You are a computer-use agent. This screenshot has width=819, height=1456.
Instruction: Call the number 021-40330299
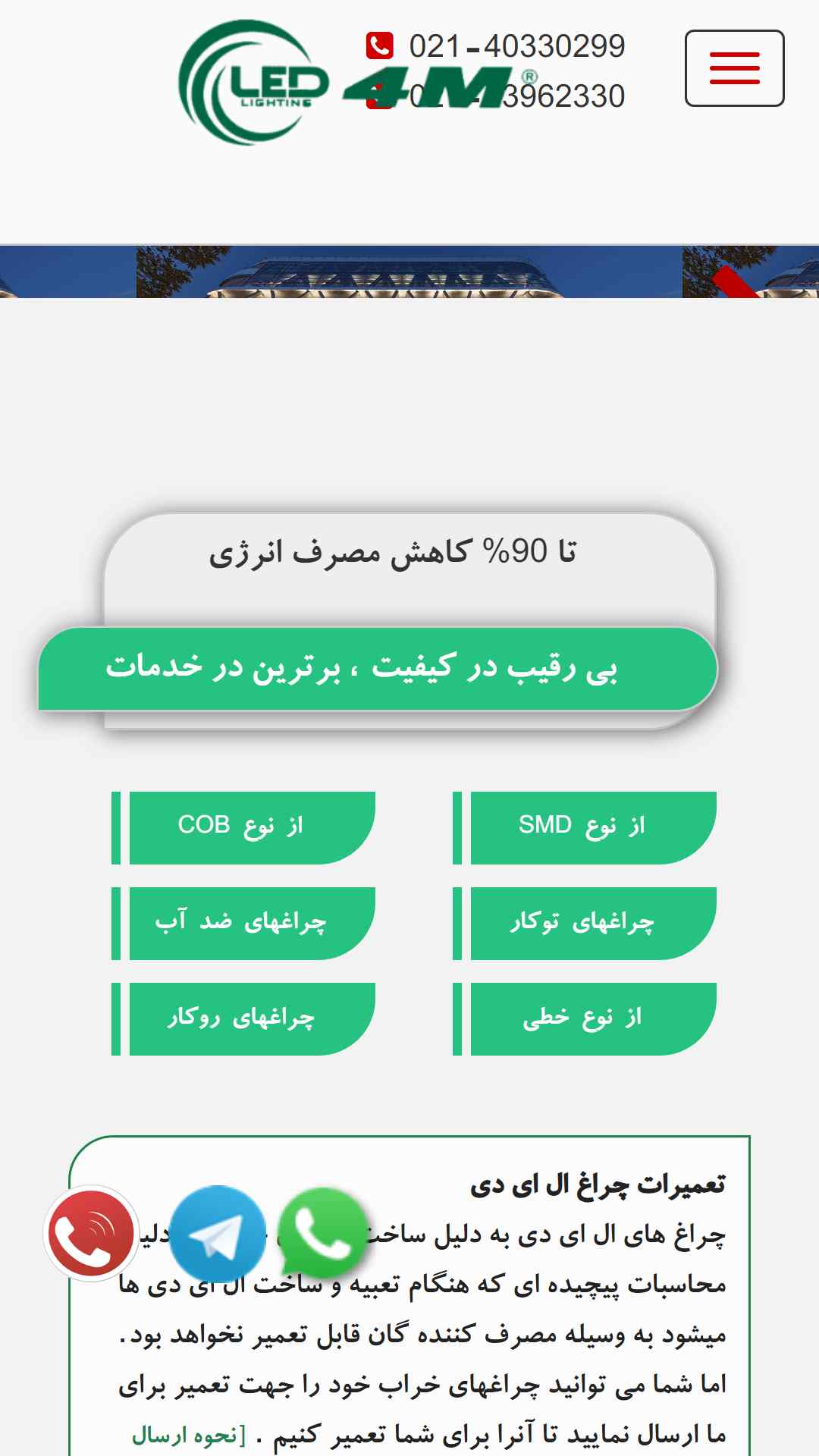tap(516, 46)
